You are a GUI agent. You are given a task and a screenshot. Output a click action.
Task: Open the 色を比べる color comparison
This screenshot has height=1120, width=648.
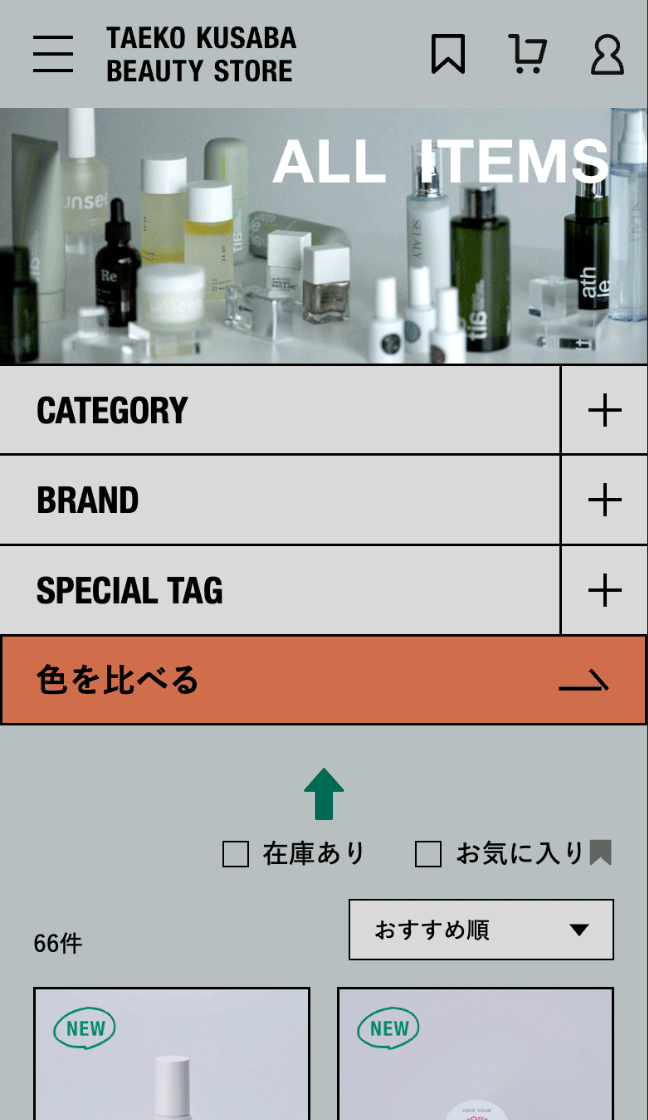(323, 680)
